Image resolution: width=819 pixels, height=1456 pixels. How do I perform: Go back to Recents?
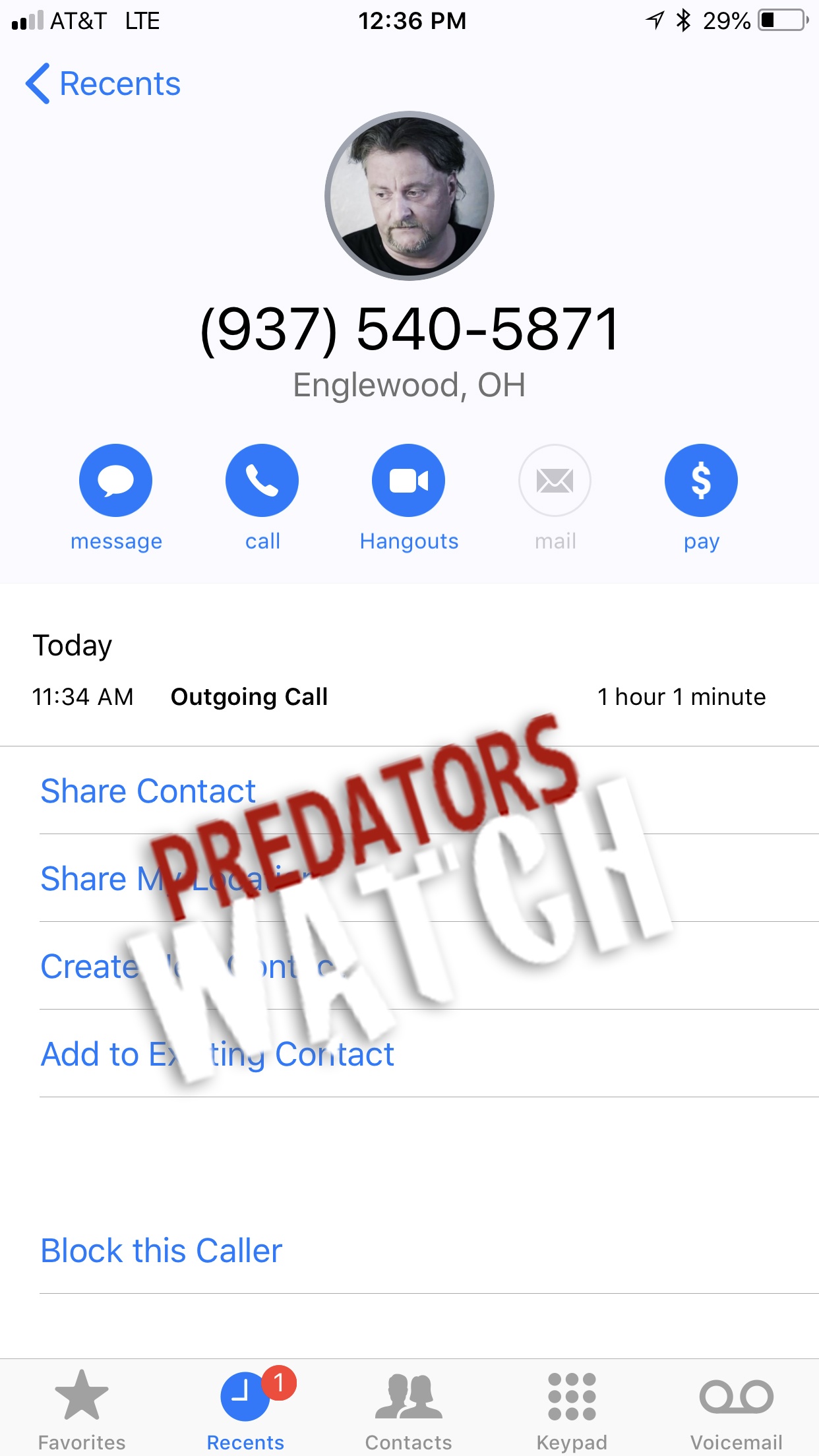pyautogui.click(x=103, y=84)
